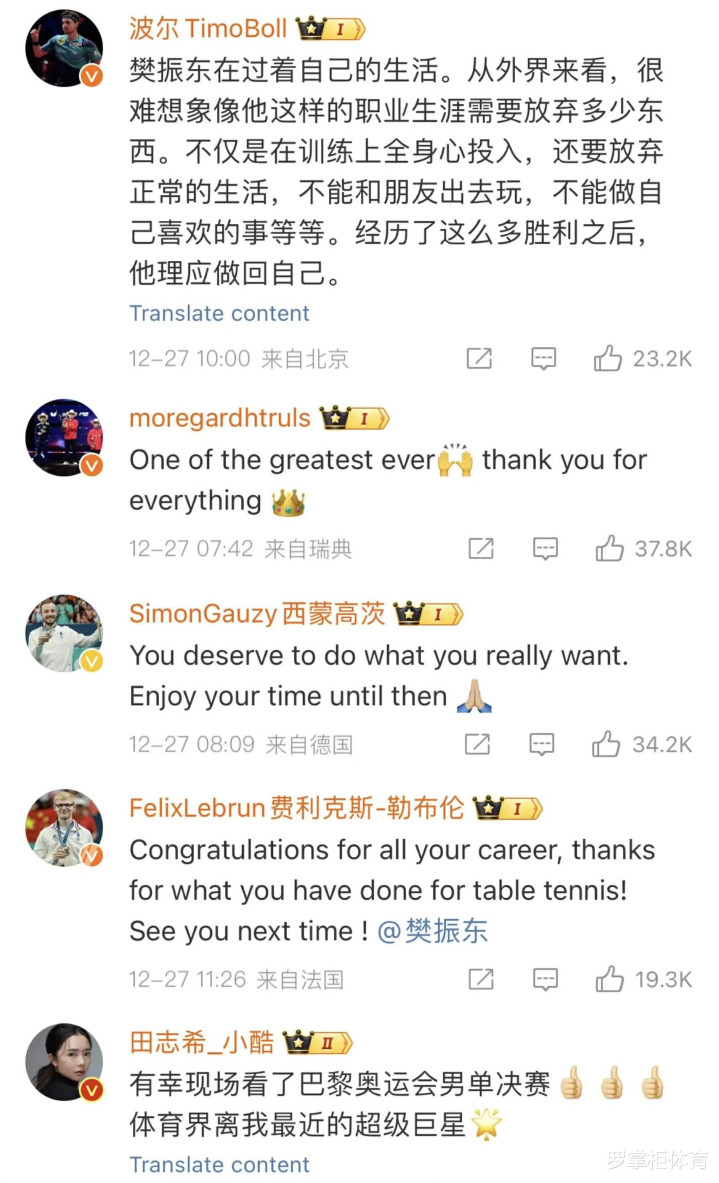Reply to TimoBoll's comment
This screenshot has height=1183, width=719.
pos(543,359)
